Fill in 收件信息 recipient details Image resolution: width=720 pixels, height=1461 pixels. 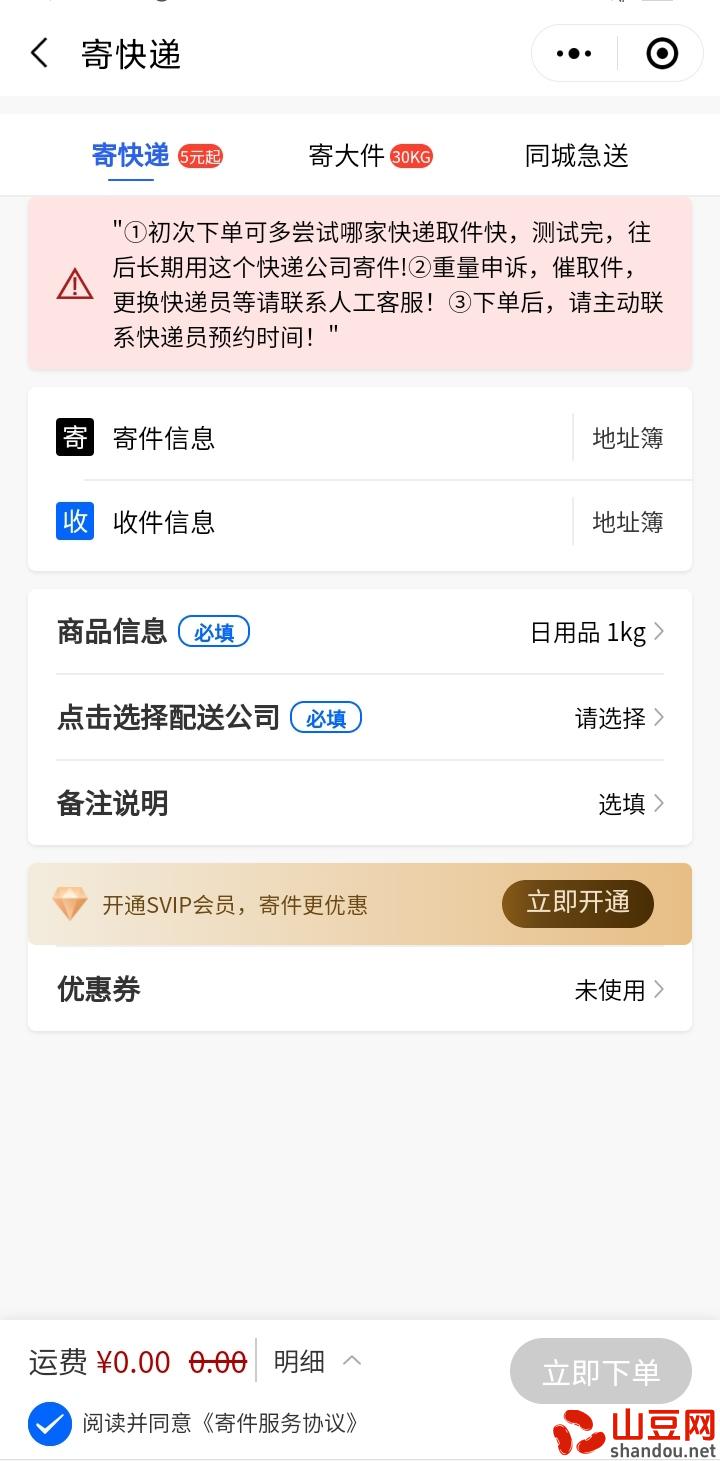tap(300, 522)
